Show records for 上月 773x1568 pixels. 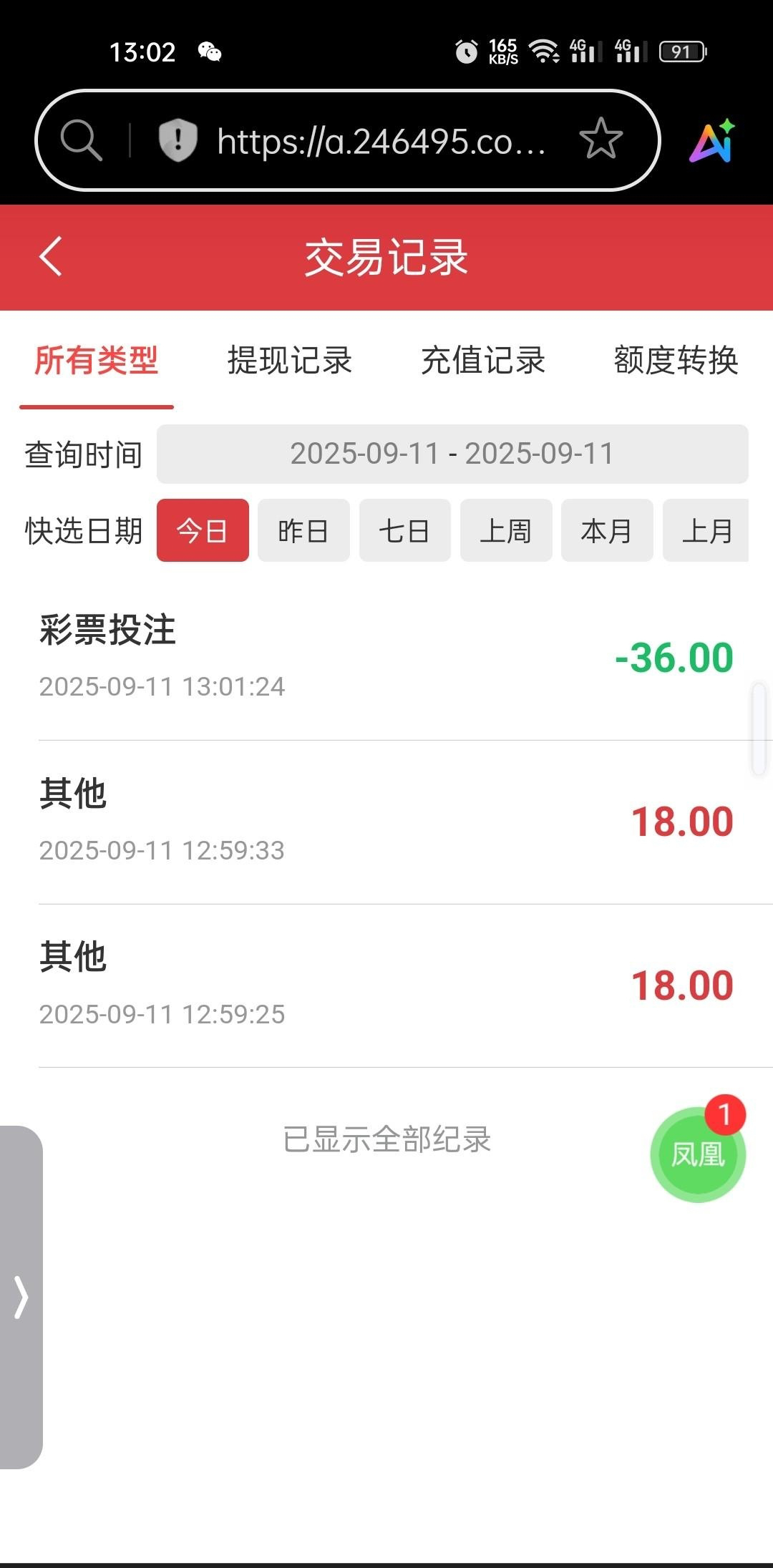click(706, 531)
